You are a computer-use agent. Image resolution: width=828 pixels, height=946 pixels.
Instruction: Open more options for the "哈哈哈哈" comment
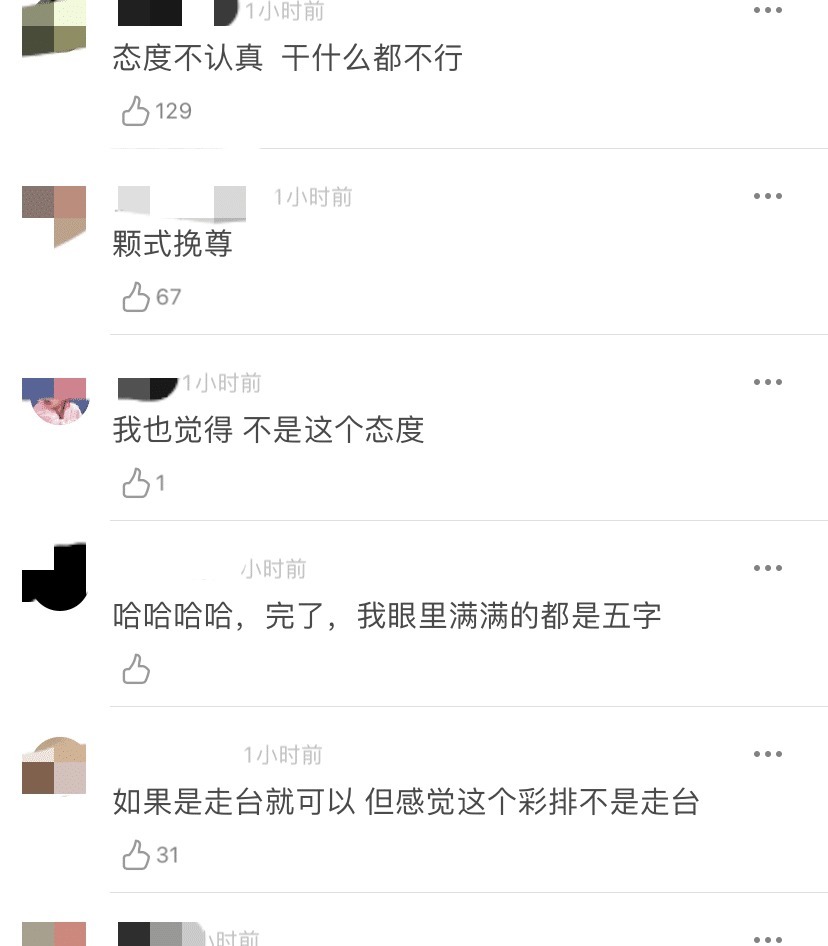[767, 567]
